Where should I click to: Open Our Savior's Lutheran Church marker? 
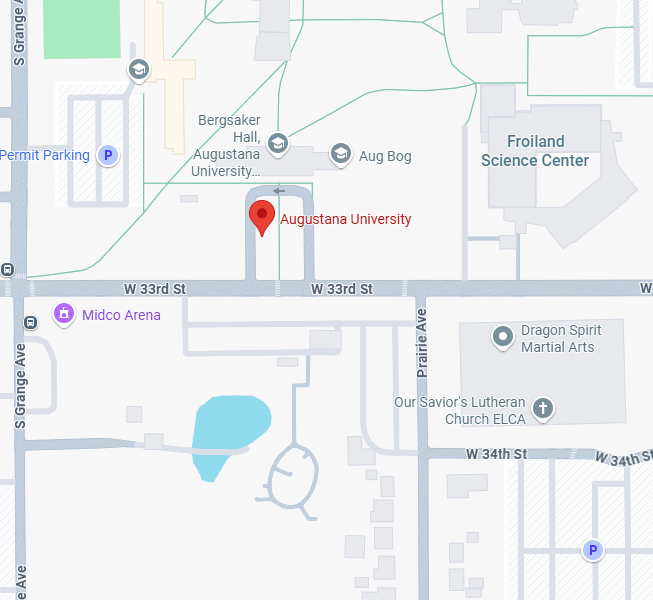click(542, 408)
